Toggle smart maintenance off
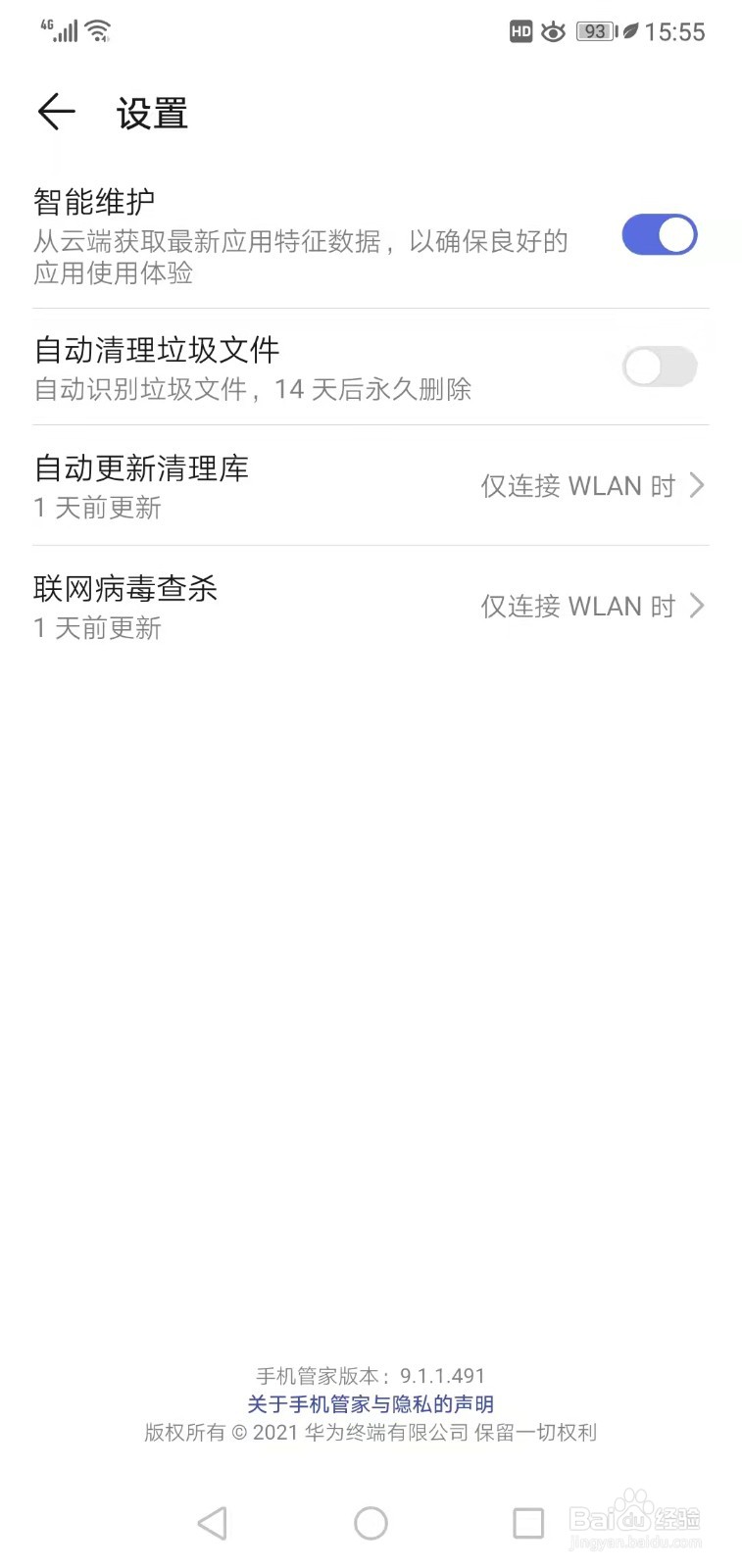This screenshot has height=1568, width=742. (x=659, y=235)
